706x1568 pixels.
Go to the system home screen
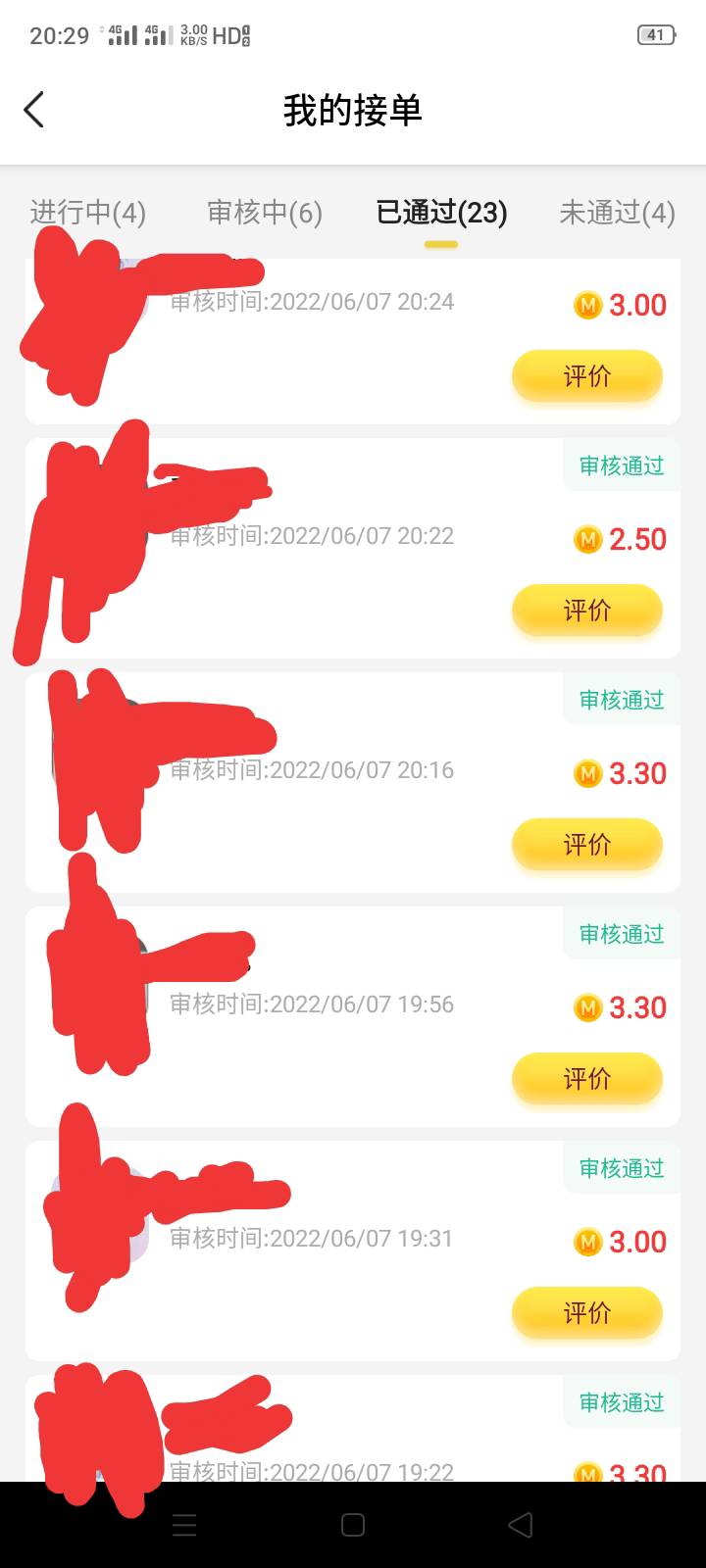(353, 1525)
